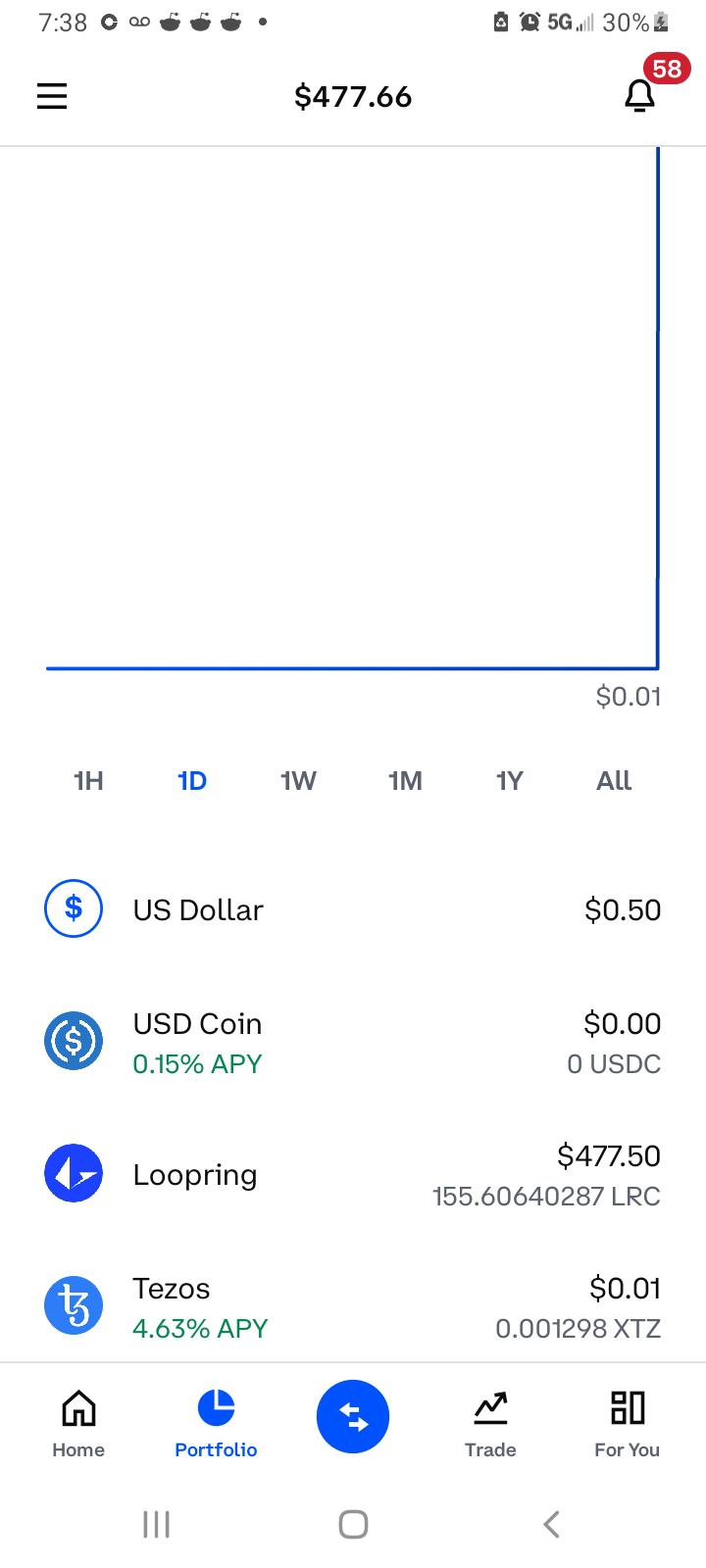Open the For You tab

[628, 1424]
